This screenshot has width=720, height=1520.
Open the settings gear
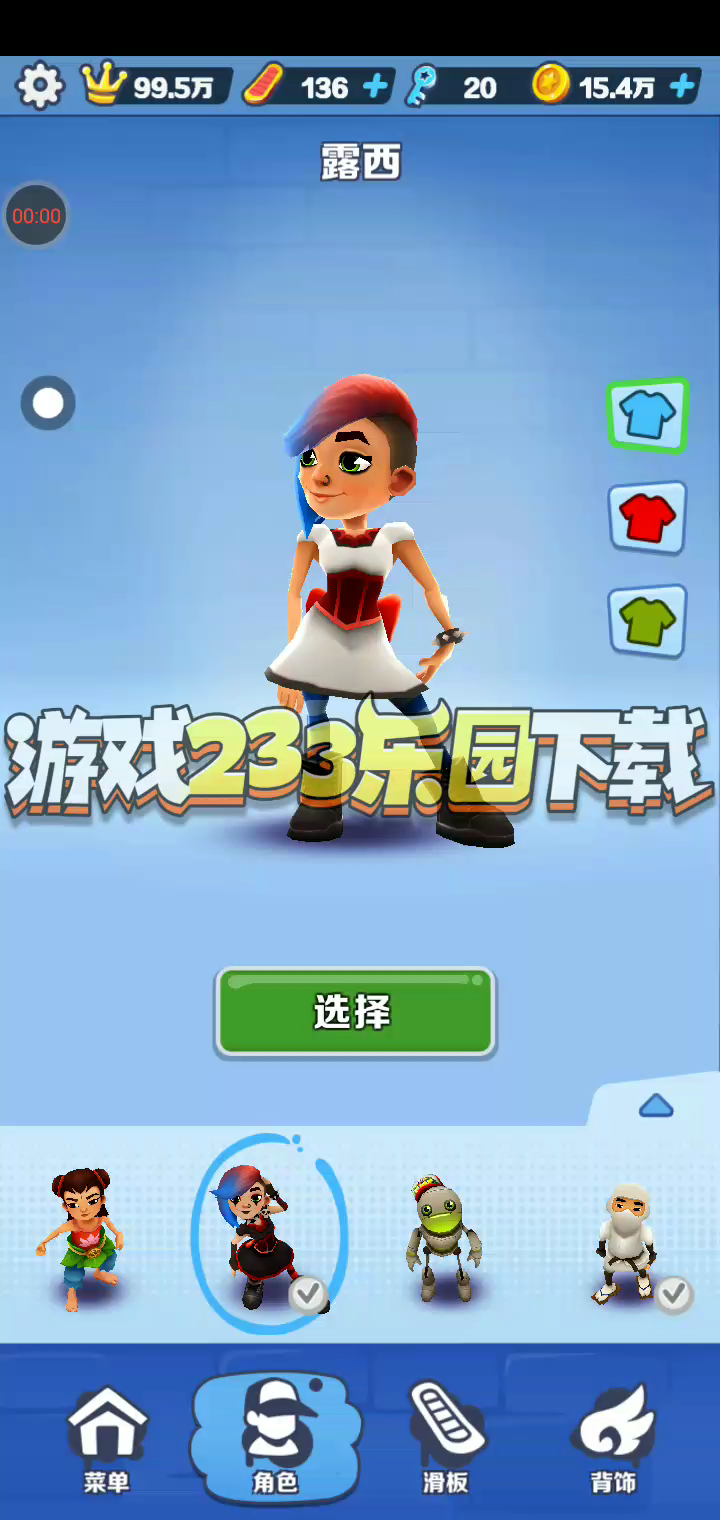(x=40, y=86)
